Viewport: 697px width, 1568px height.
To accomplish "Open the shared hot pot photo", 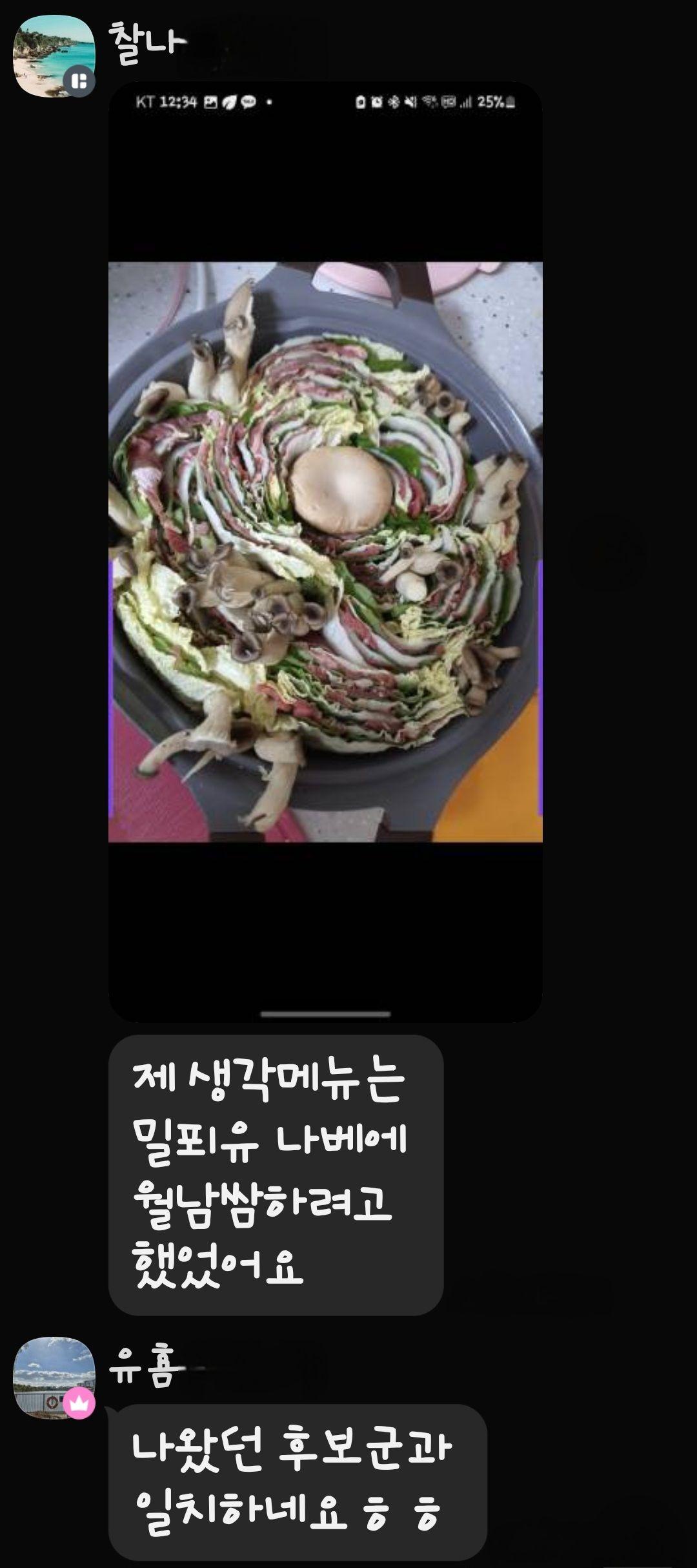I will coord(325,552).
